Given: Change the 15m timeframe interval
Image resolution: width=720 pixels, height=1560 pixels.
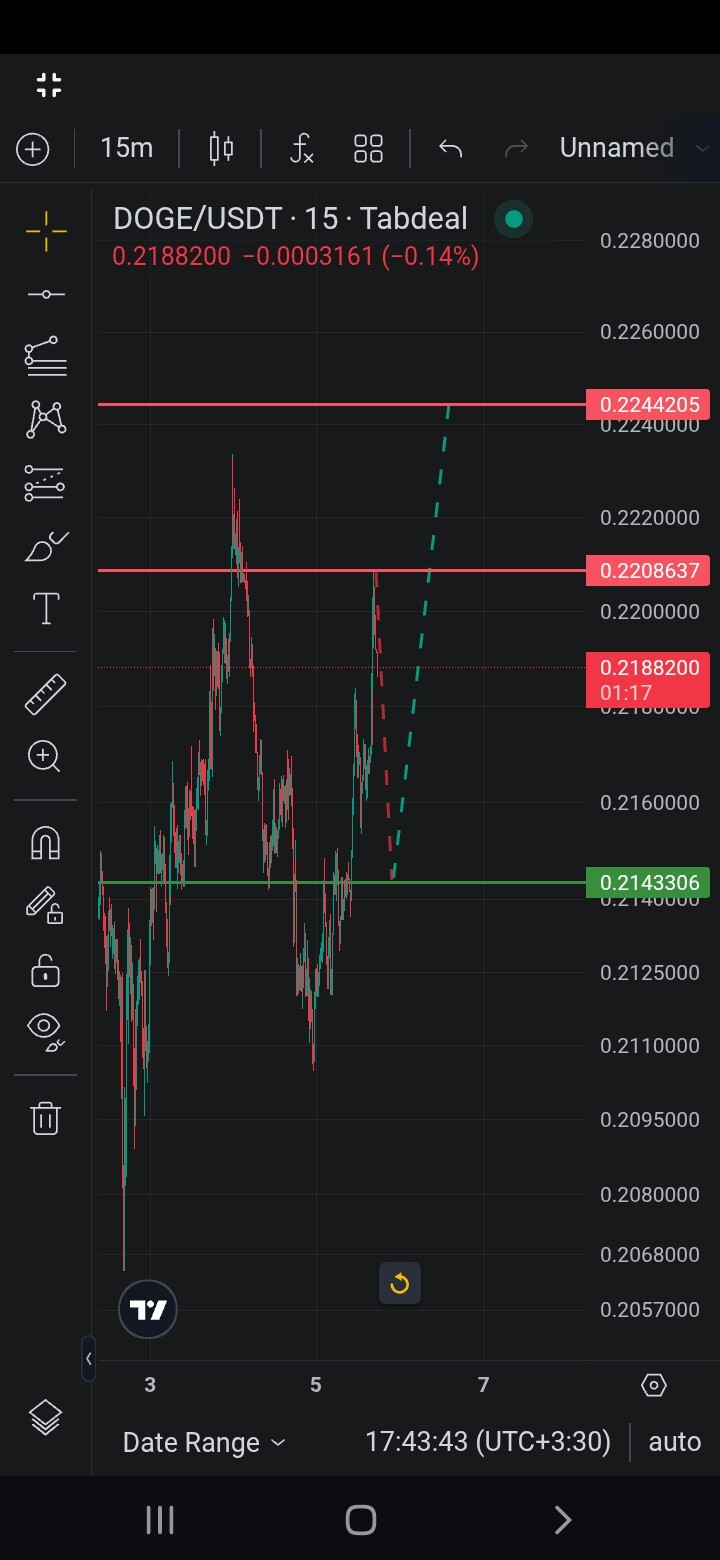Looking at the screenshot, I should tap(127, 148).
